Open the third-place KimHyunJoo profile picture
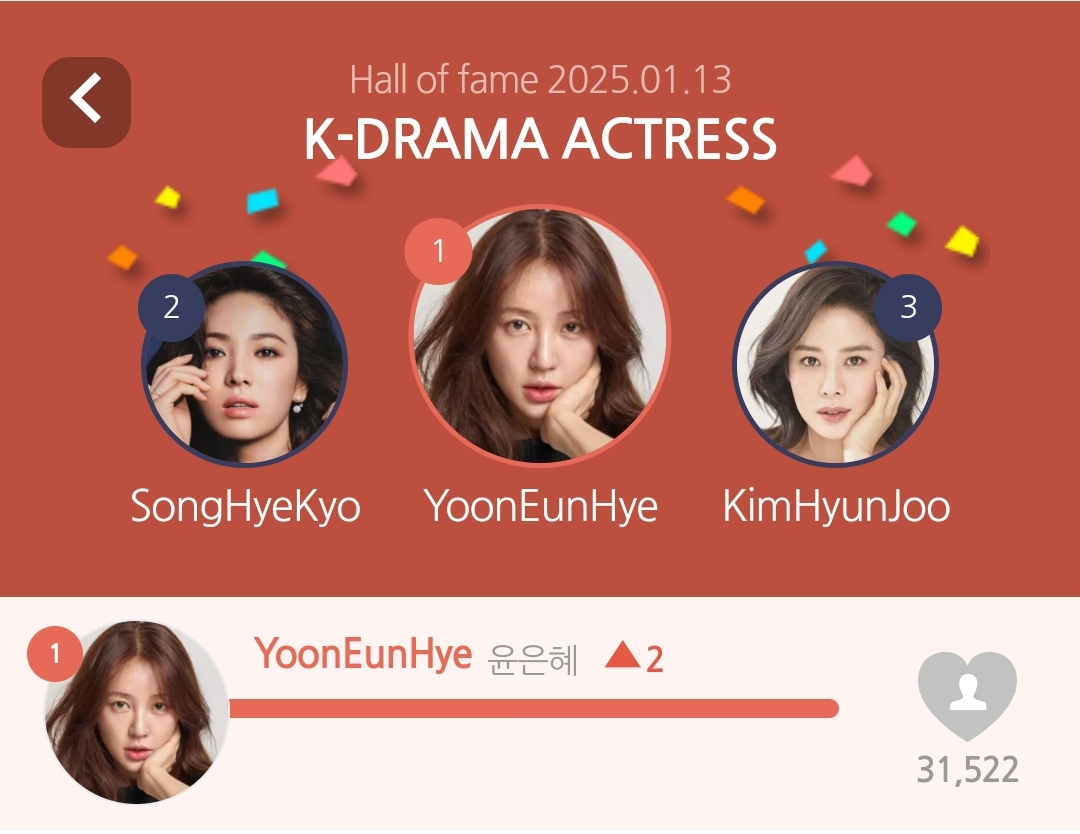The width and height of the screenshot is (1080, 834). point(835,365)
